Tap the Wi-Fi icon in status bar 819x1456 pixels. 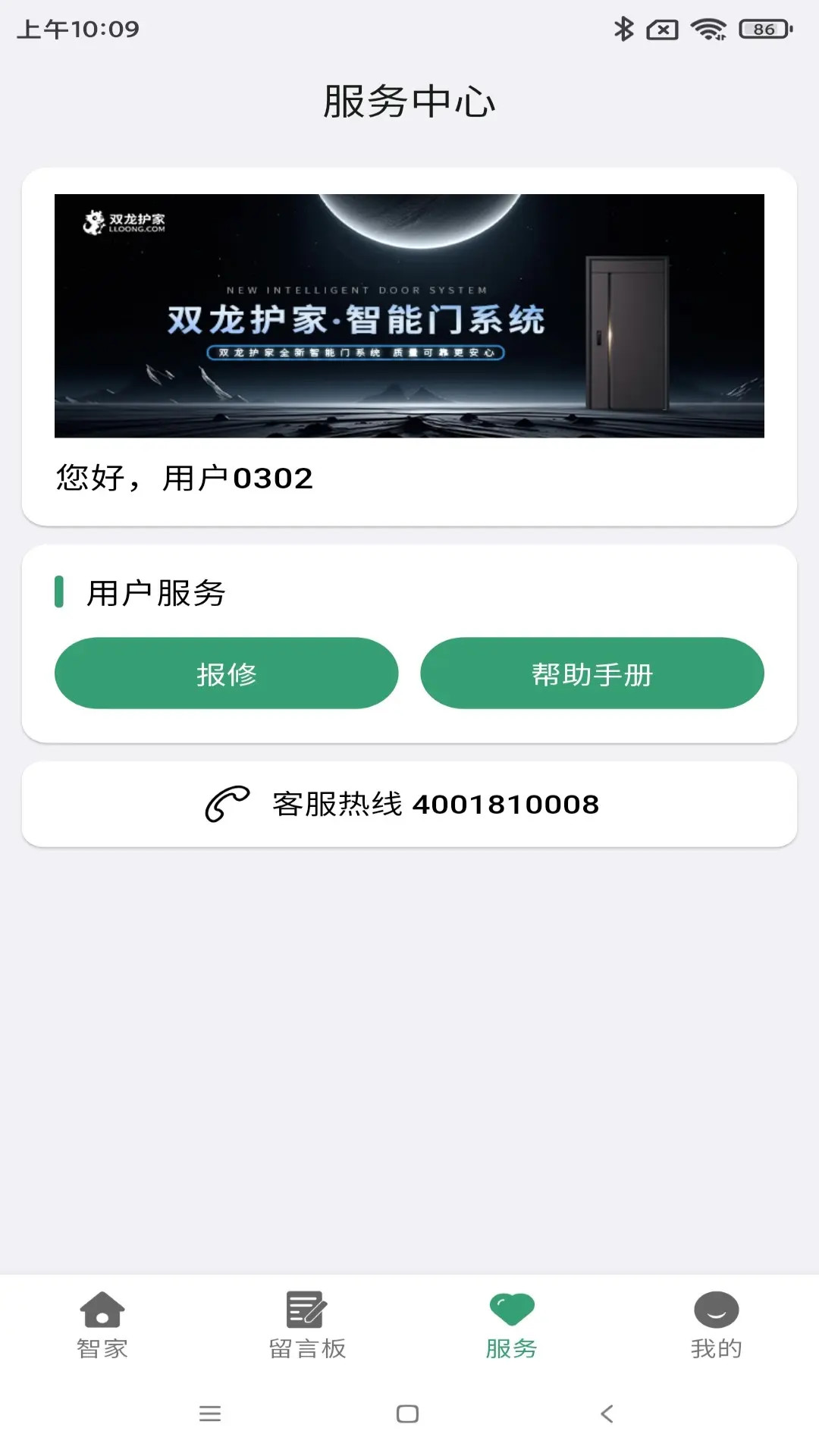[x=708, y=29]
